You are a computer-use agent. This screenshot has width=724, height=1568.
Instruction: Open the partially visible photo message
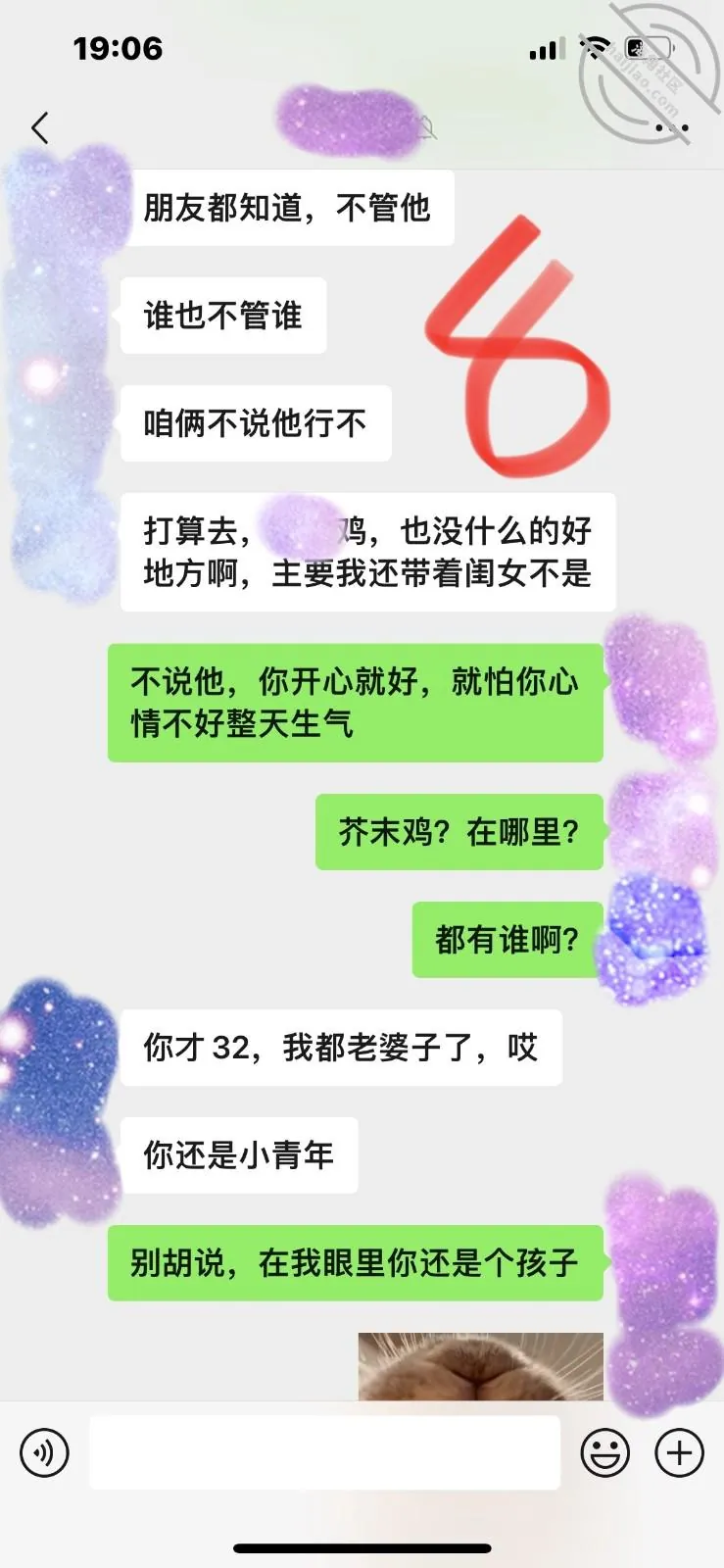480,1366
